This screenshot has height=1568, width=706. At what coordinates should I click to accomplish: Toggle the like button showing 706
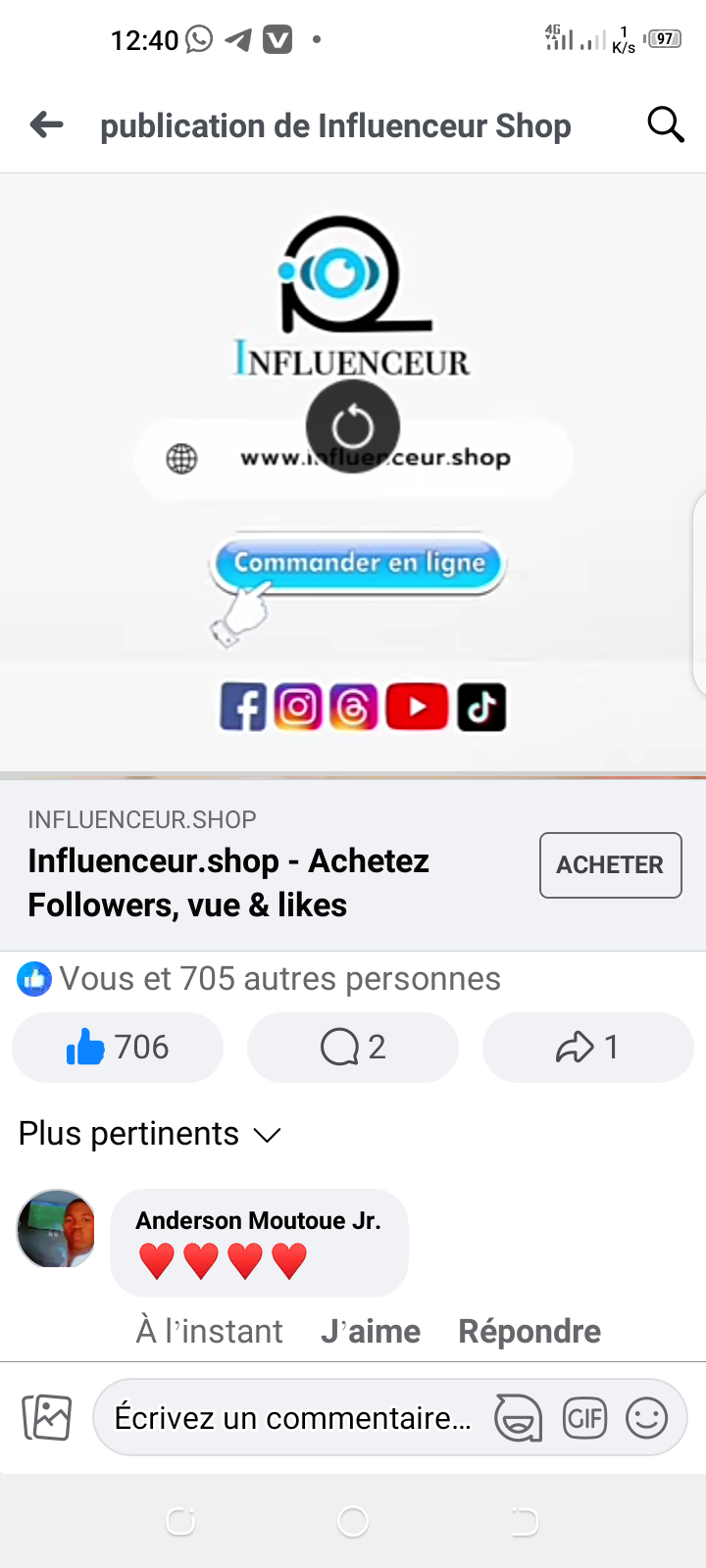(118, 1047)
